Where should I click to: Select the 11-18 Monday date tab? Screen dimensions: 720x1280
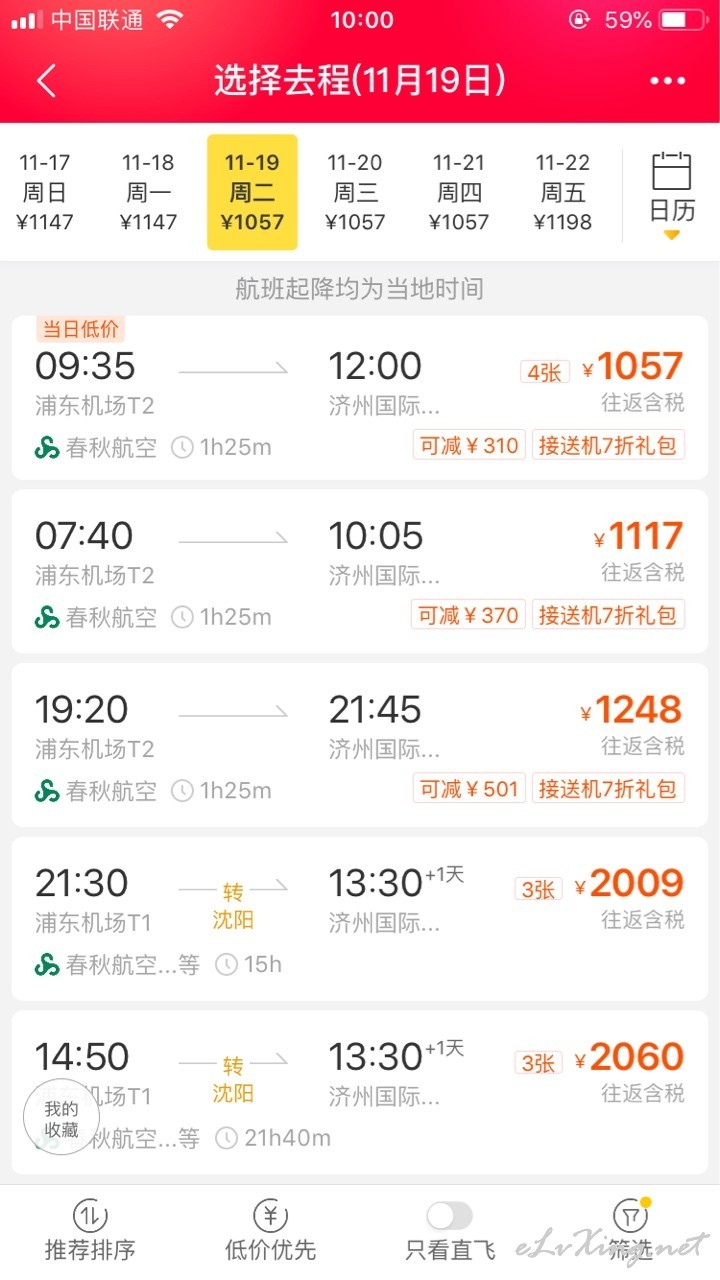148,192
